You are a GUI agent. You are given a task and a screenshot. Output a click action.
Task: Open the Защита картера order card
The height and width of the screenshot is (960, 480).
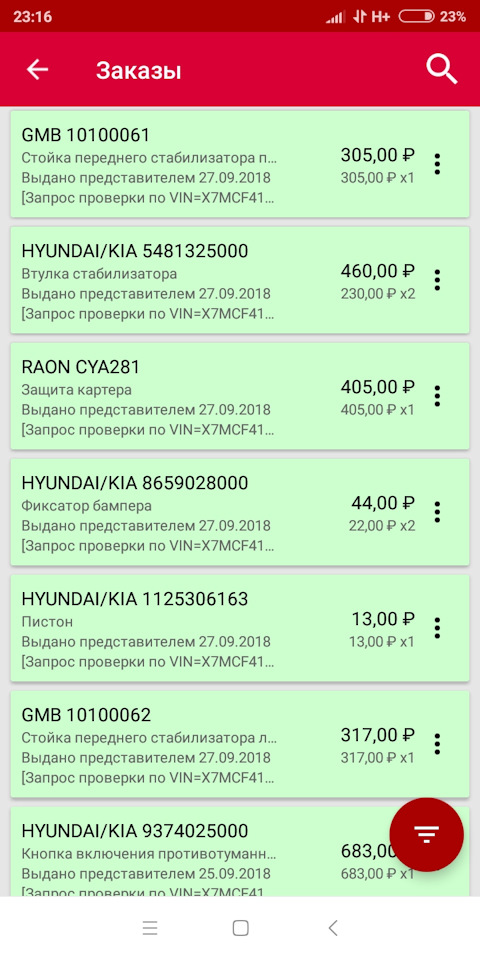click(240, 396)
